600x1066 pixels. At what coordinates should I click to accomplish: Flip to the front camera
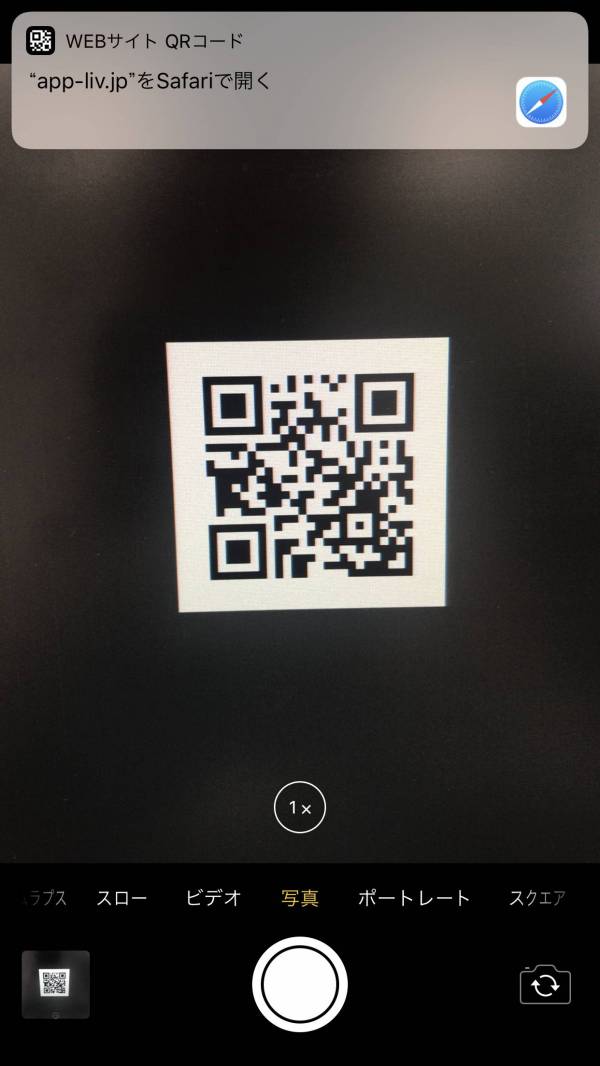coord(545,985)
